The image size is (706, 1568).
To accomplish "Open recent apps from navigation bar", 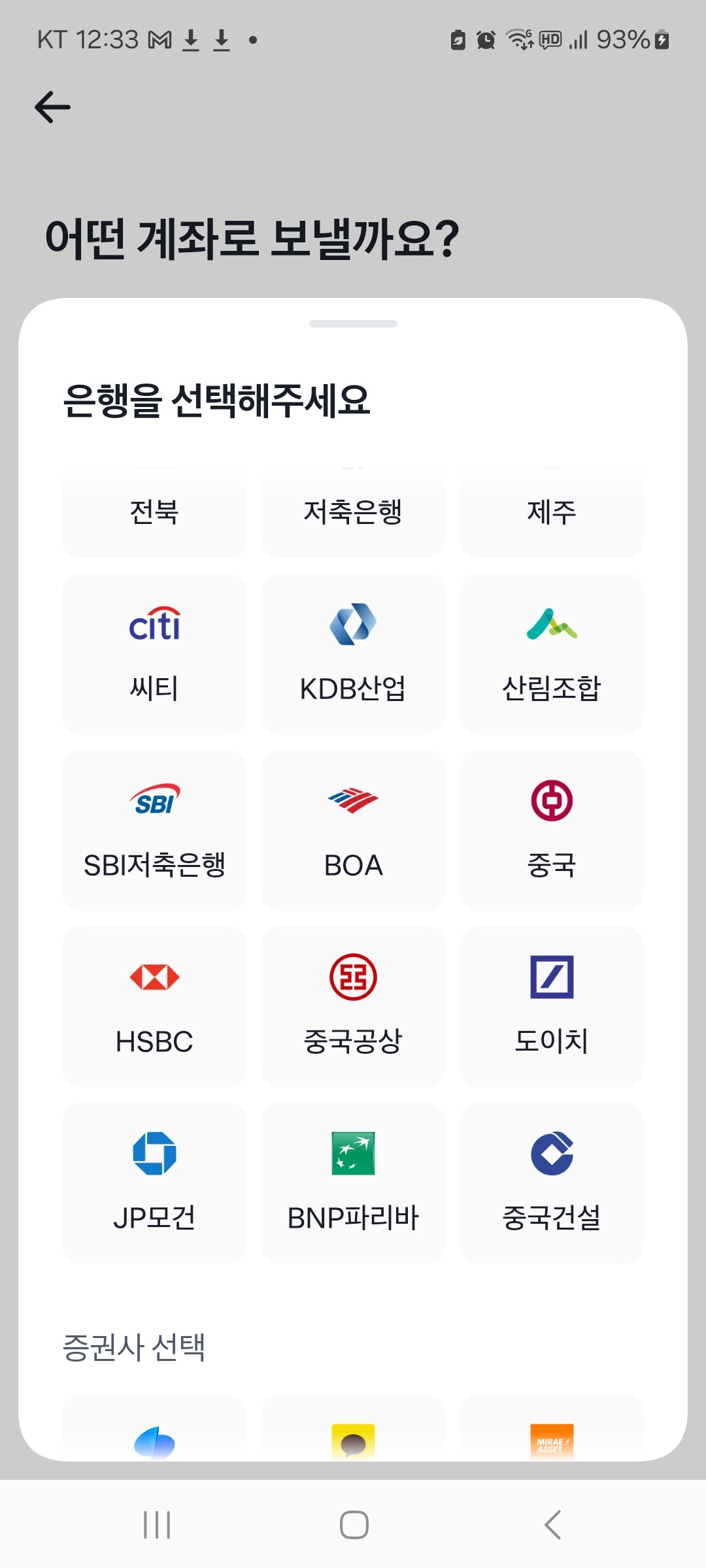I will point(157,1525).
